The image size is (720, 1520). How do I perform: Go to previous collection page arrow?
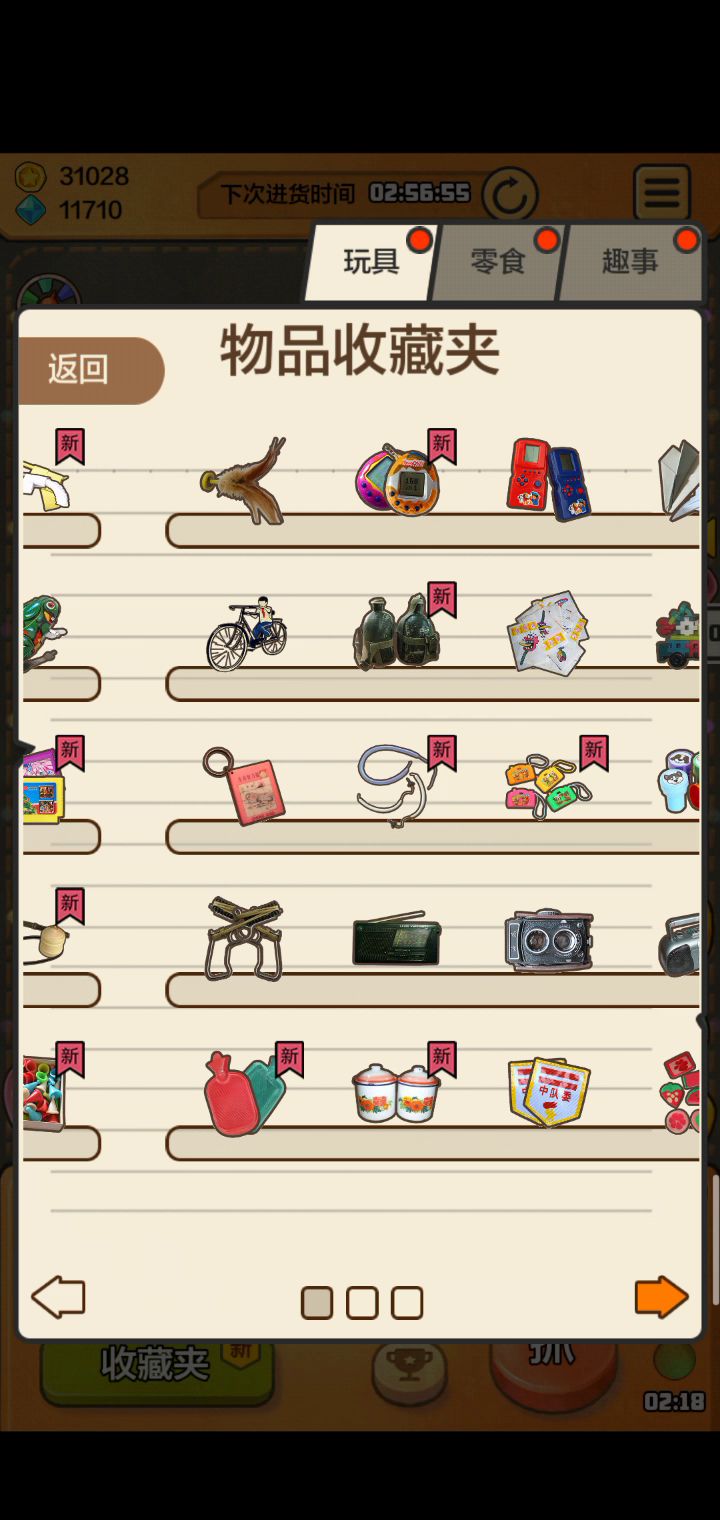pyautogui.click(x=58, y=1298)
